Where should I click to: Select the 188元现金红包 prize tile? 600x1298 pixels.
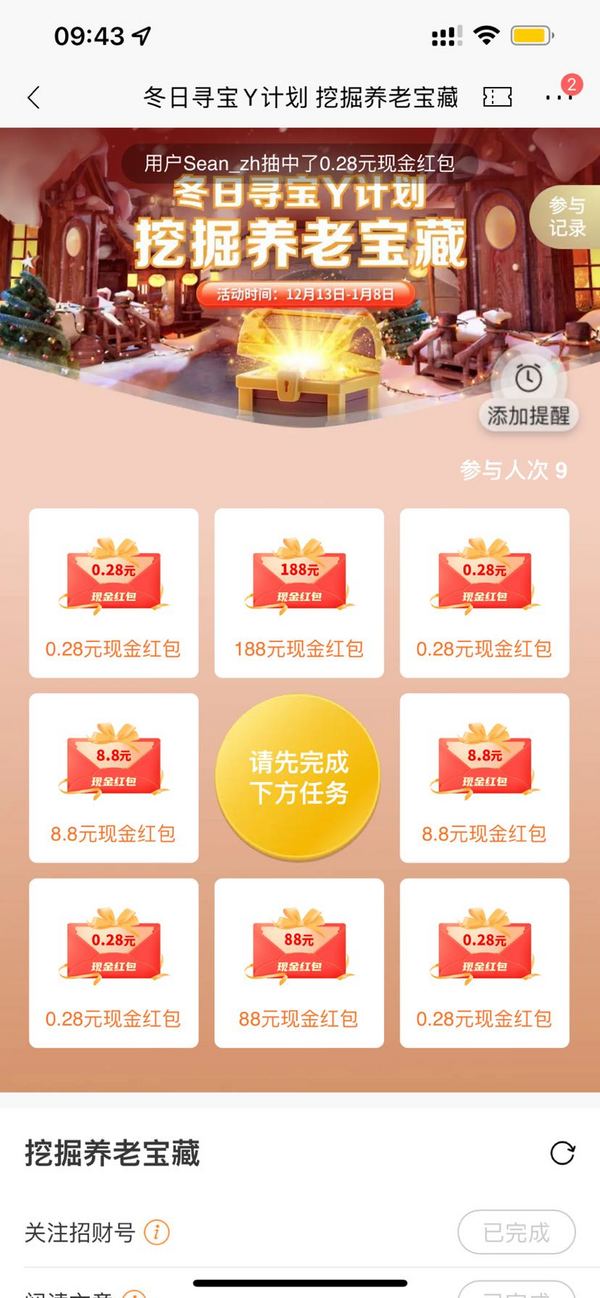(x=299, y=593)
